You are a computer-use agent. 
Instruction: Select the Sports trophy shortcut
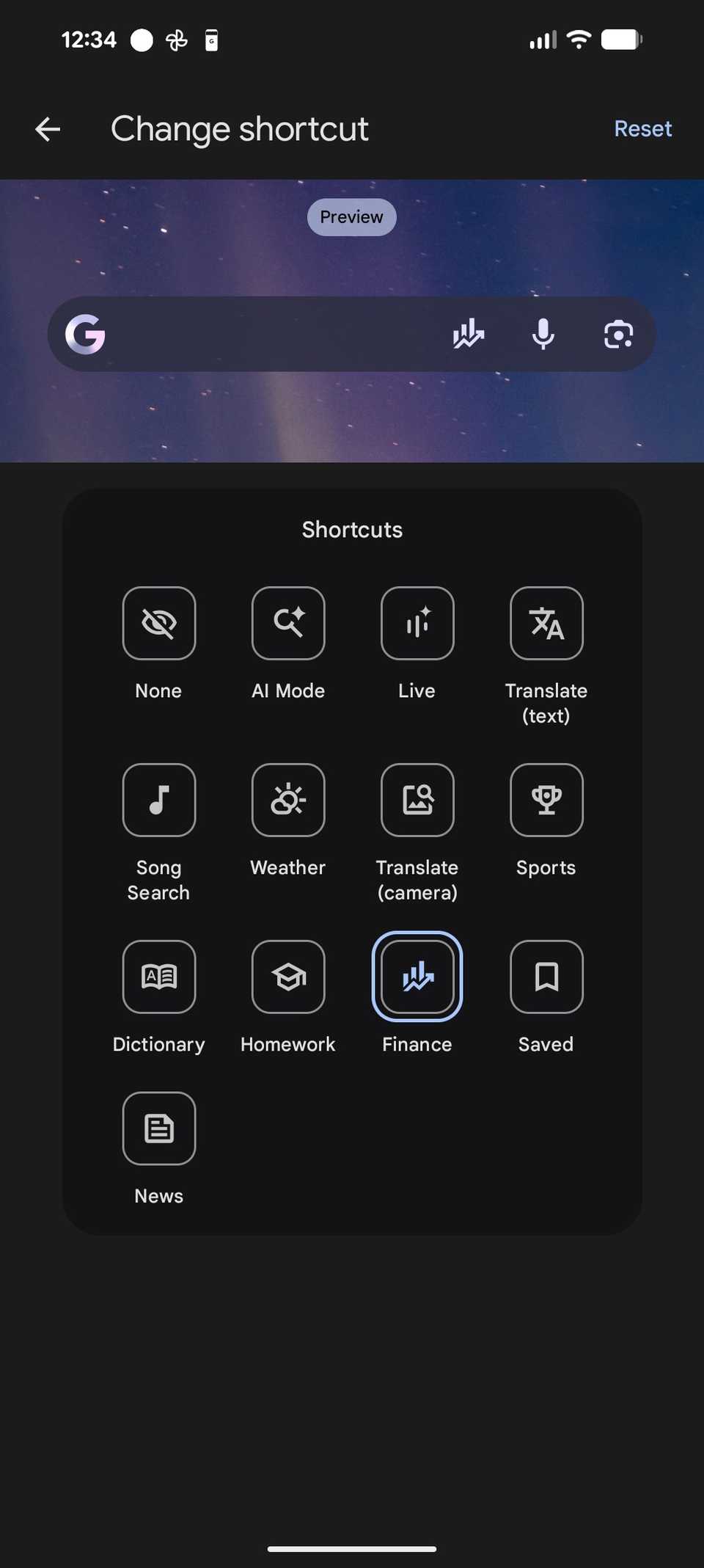(x=546, y=801)
